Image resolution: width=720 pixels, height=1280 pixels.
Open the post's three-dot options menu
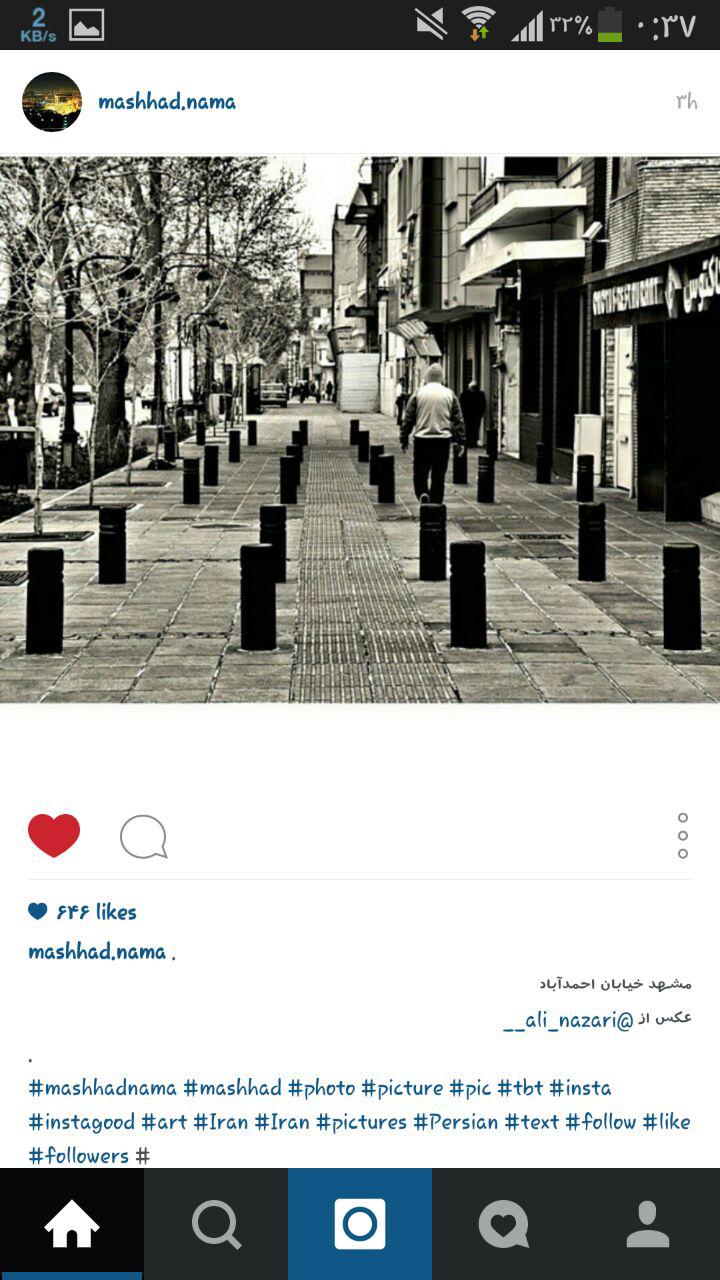point(683,836)
